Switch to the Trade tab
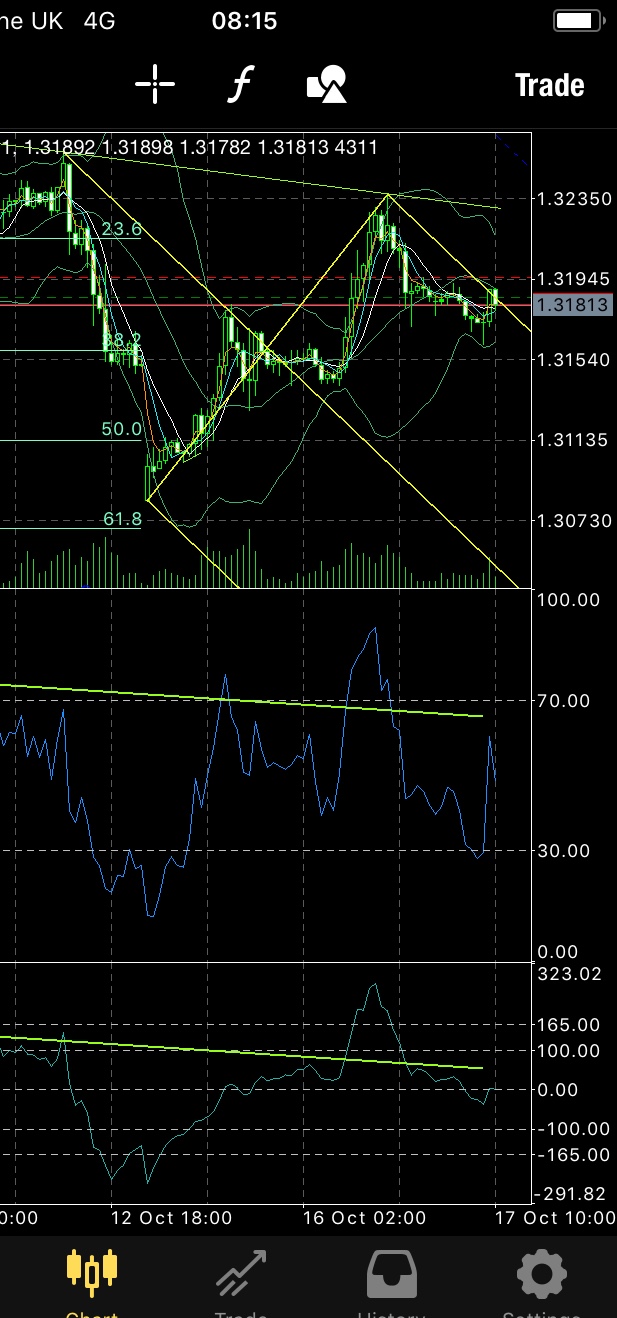The width and height of the screenshot is (617, 1318). point(241,1278)
